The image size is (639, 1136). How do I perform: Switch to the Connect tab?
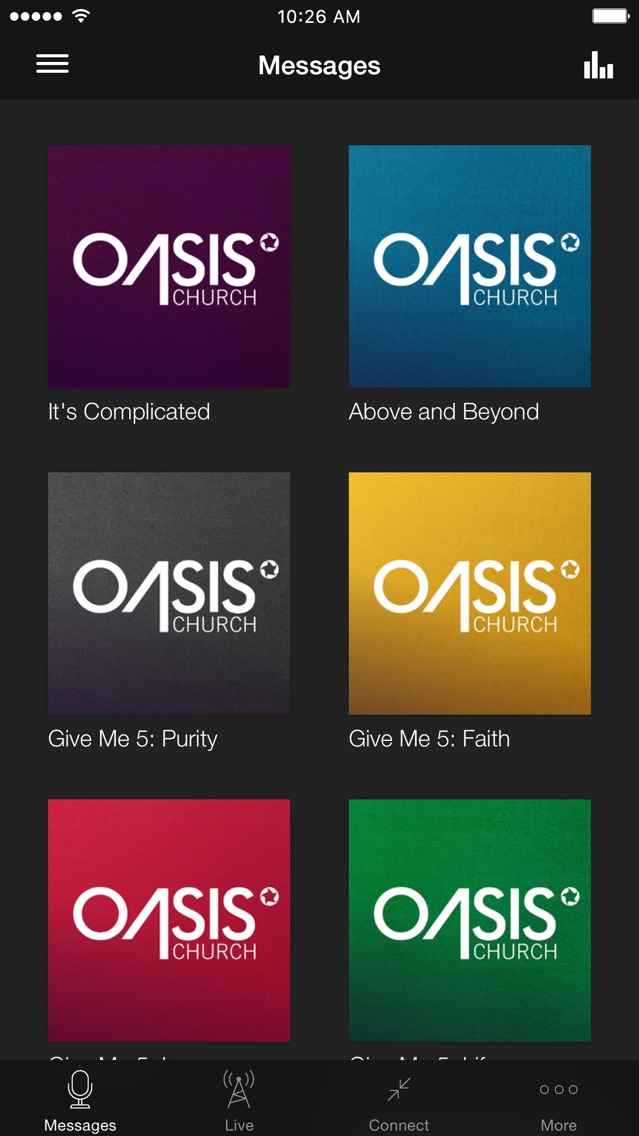tap(399, 1100)
